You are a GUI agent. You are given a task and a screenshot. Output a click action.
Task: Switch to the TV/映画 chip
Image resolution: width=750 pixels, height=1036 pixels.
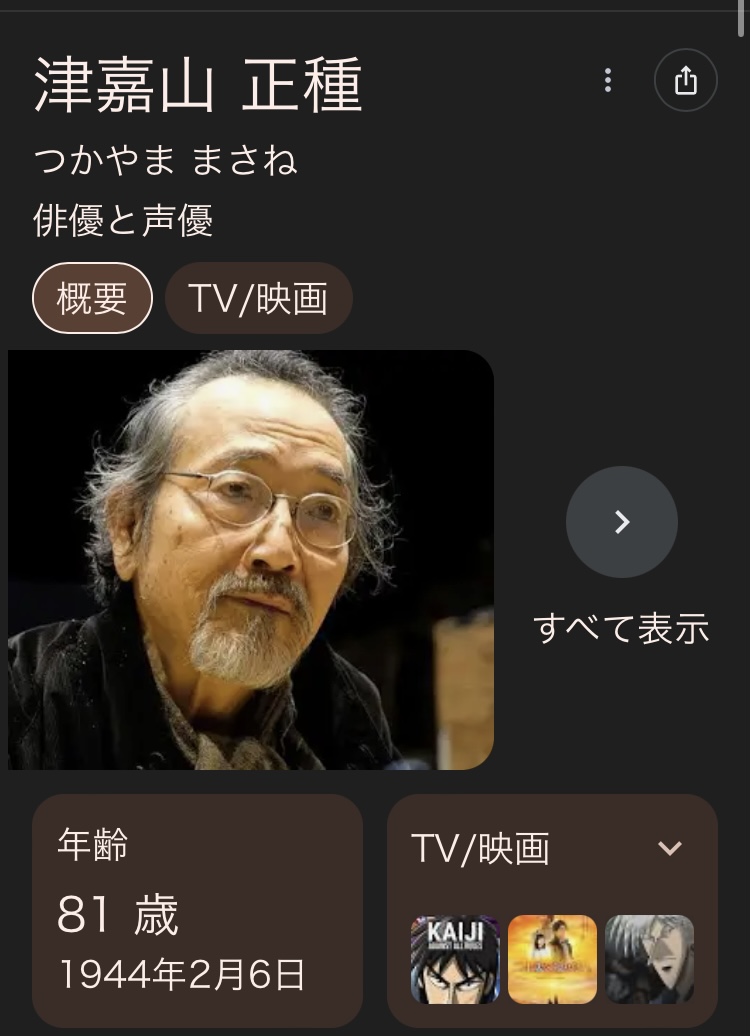click(x=258, y=298)
